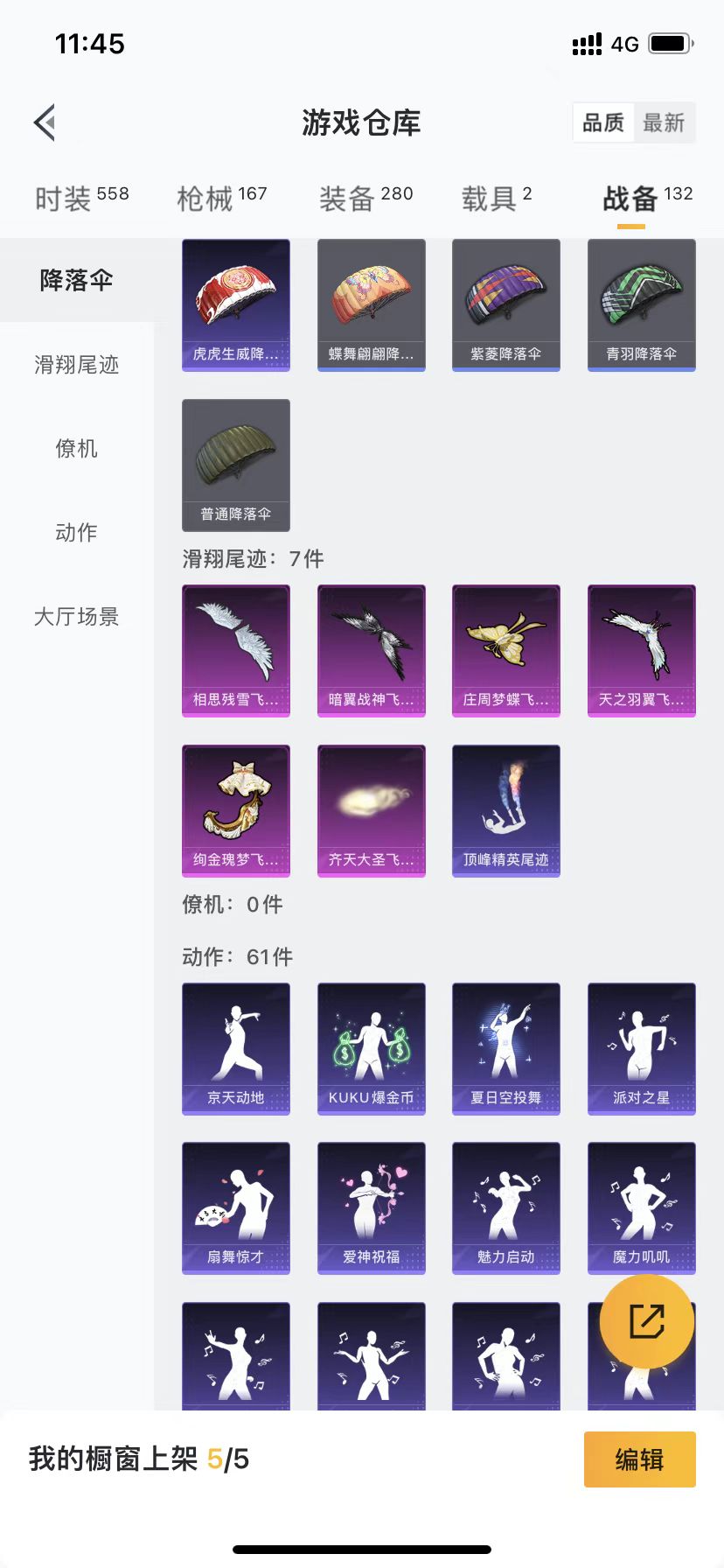Select 大厅场景 in the side menu
Image resolution: width=724 pixels, height=1568 pixels.
coord(77,616)
